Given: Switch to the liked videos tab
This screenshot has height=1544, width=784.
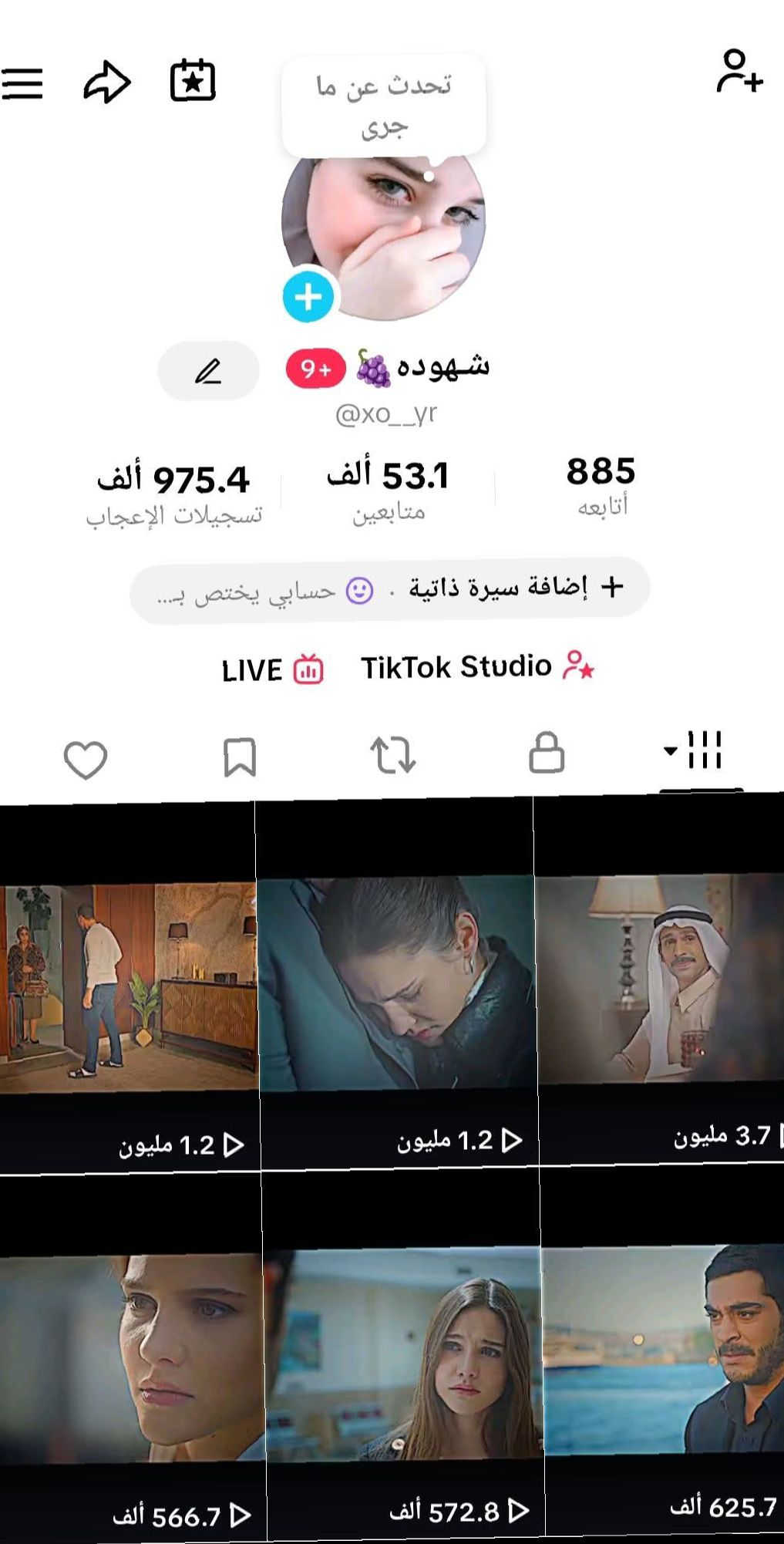Looking at the screenshot, I should coord(85,759).
